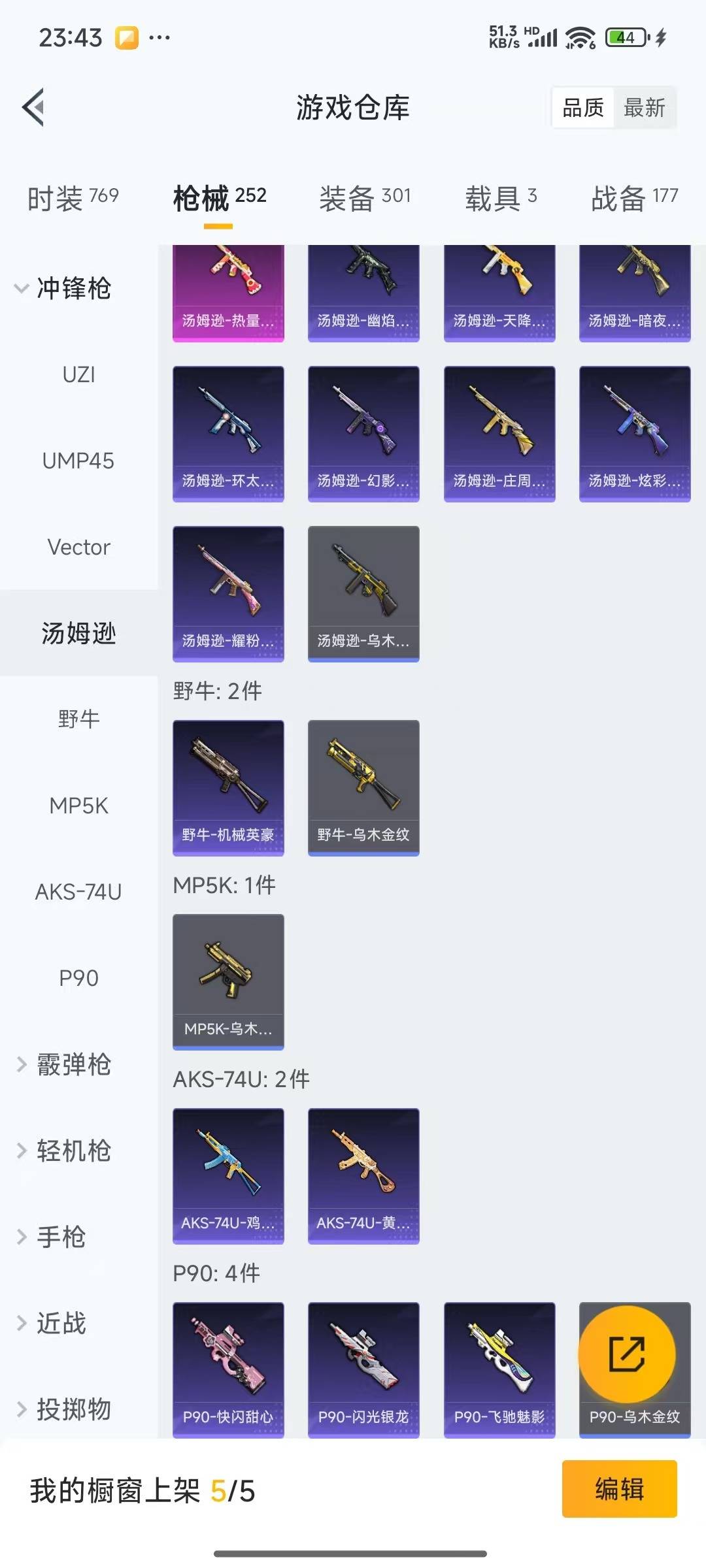
Task: Switch to the 时装 tab
Action: 73,198
